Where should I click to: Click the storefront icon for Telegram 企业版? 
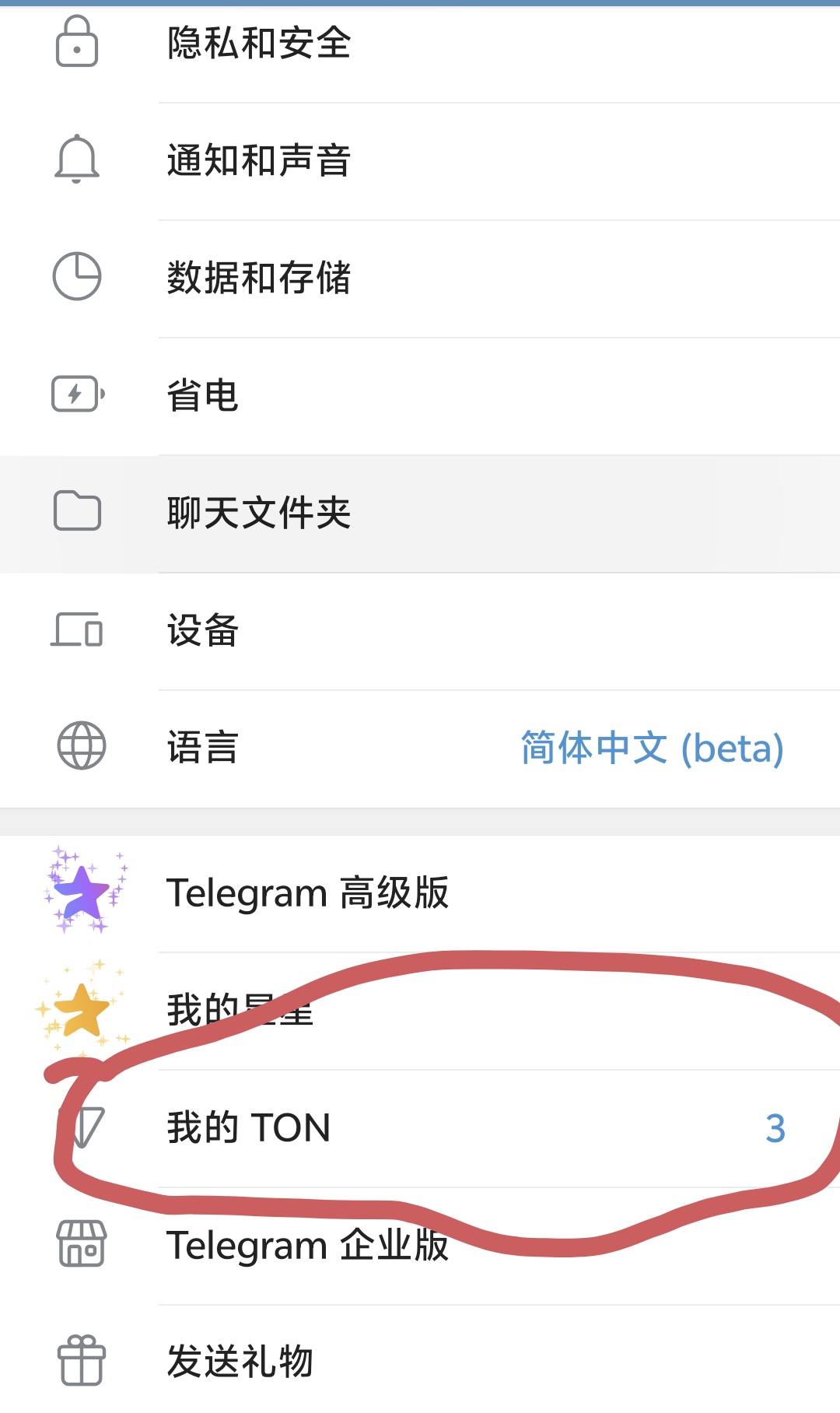pos(81,1244)
